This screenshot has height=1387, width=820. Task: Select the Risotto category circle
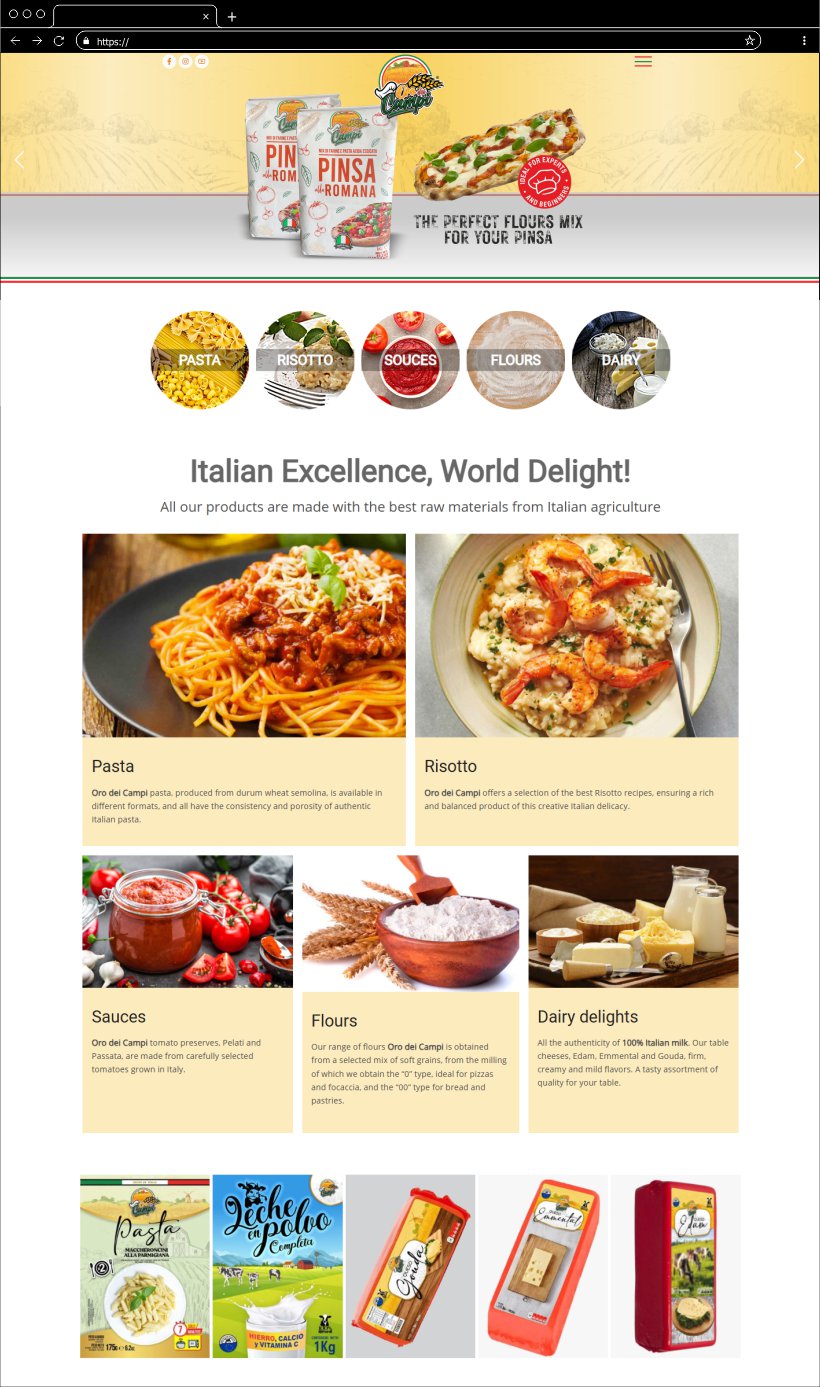(x=305, y=360)
